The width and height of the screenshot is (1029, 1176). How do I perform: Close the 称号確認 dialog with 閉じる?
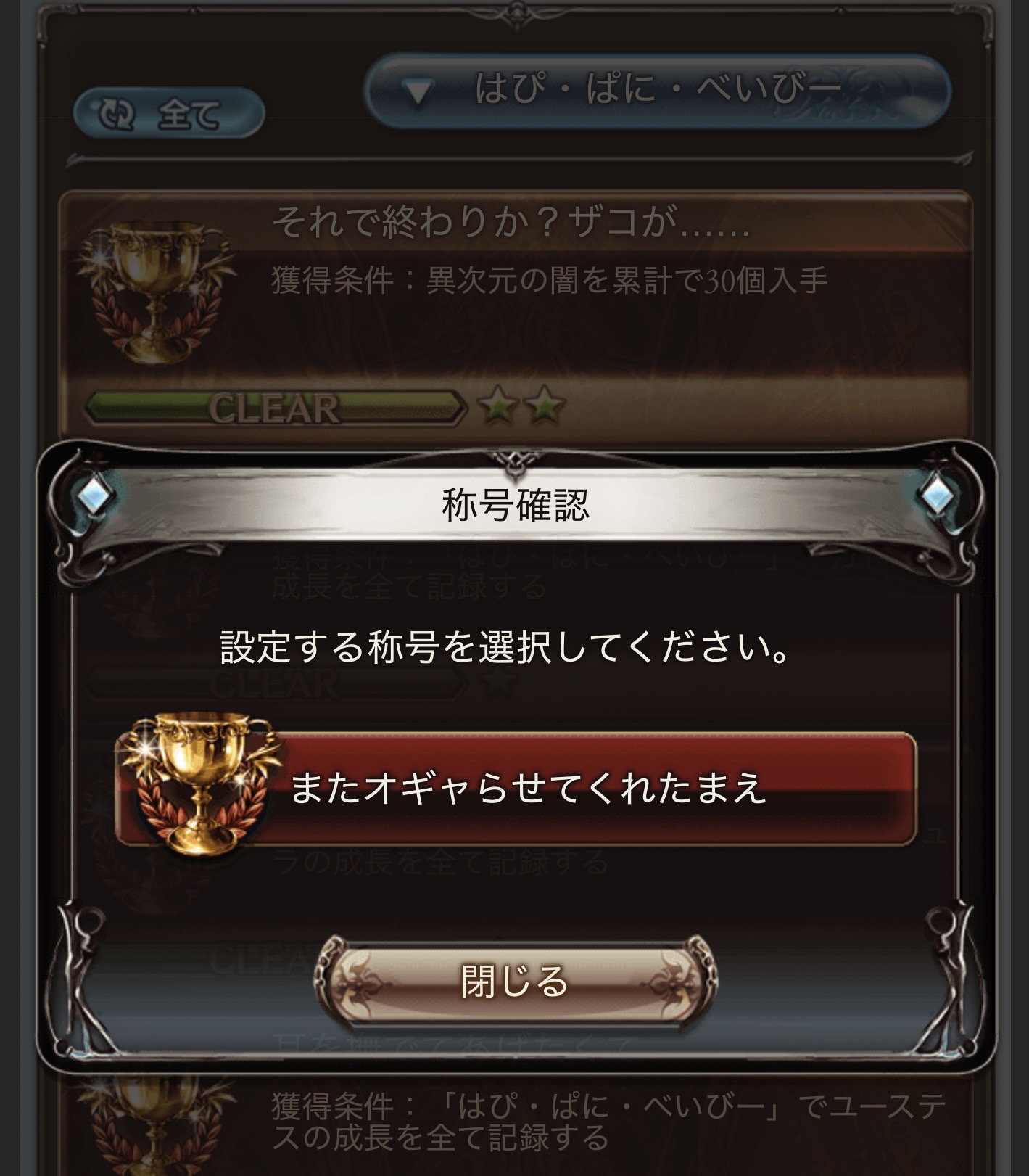coord(515,981)
